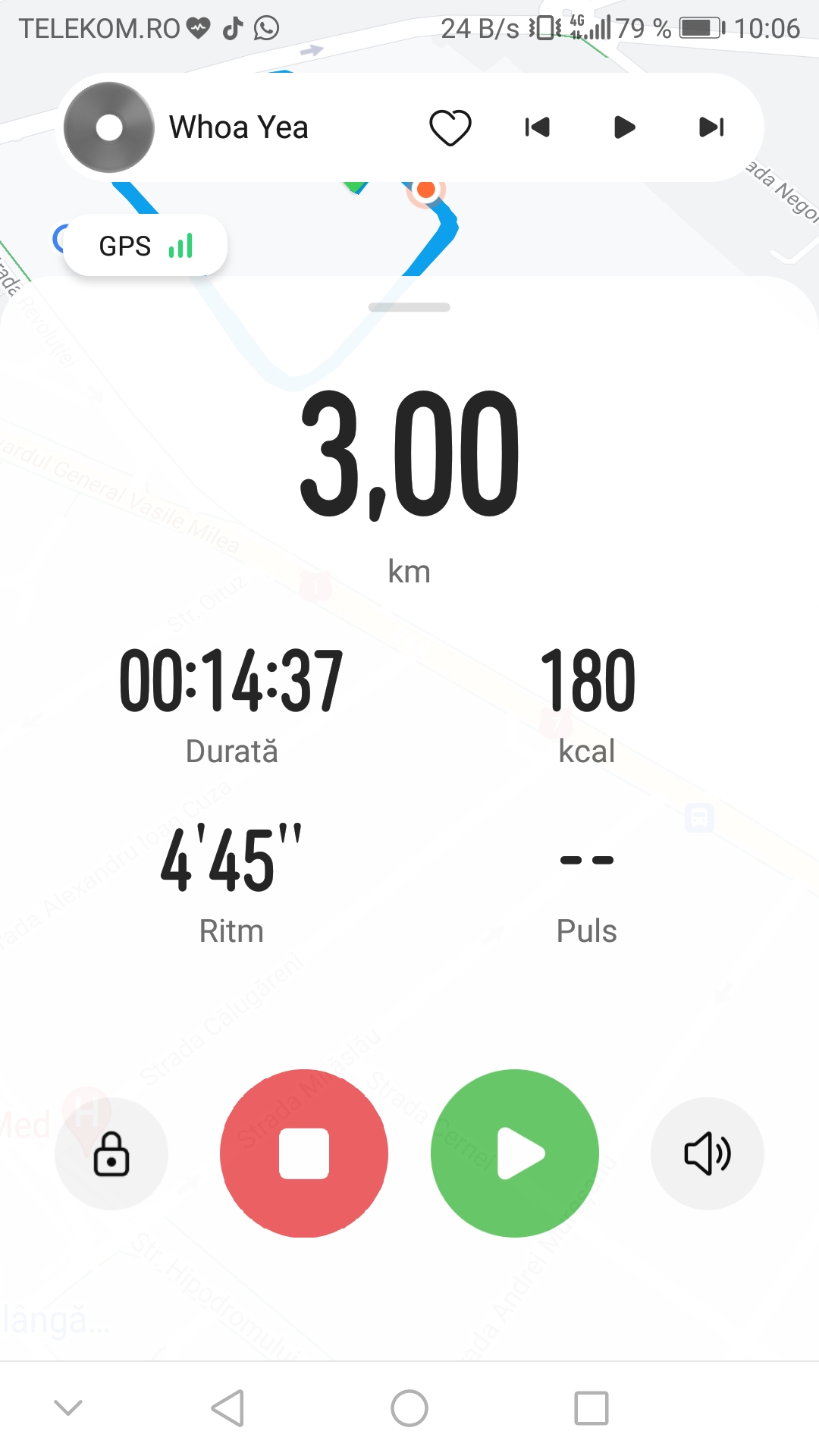This screenshot has width=819, height=1456.
Task: Tap the panel handle to expand map
Action: click(409, 307)
